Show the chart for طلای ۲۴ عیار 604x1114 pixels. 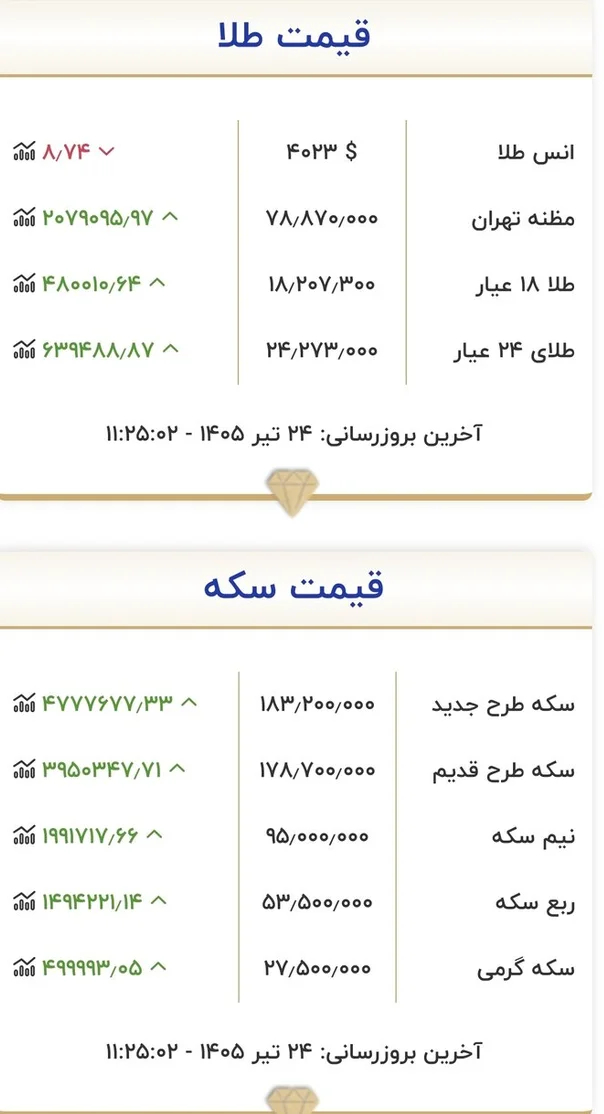click(x=23, y=350)
